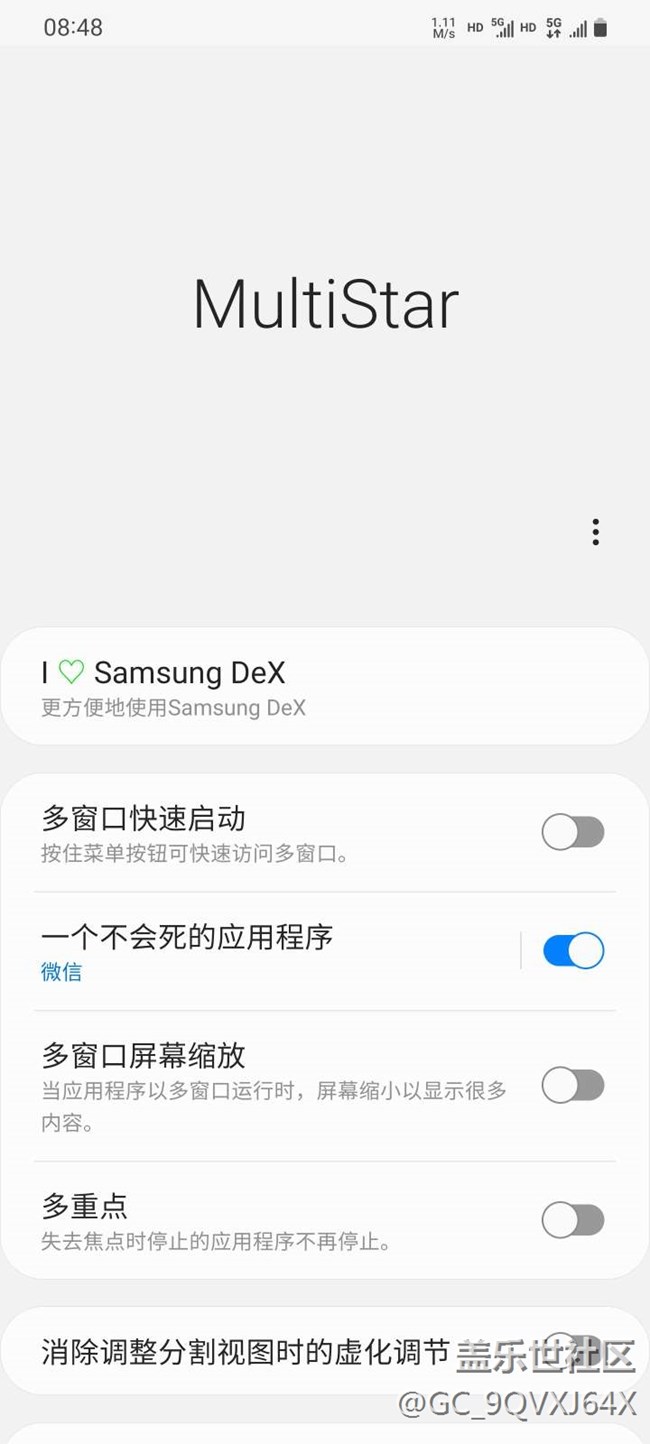The height and width of the screenshot is (1444, 650).
Task: Open the three-dot overflow menu
Action: 595,532
